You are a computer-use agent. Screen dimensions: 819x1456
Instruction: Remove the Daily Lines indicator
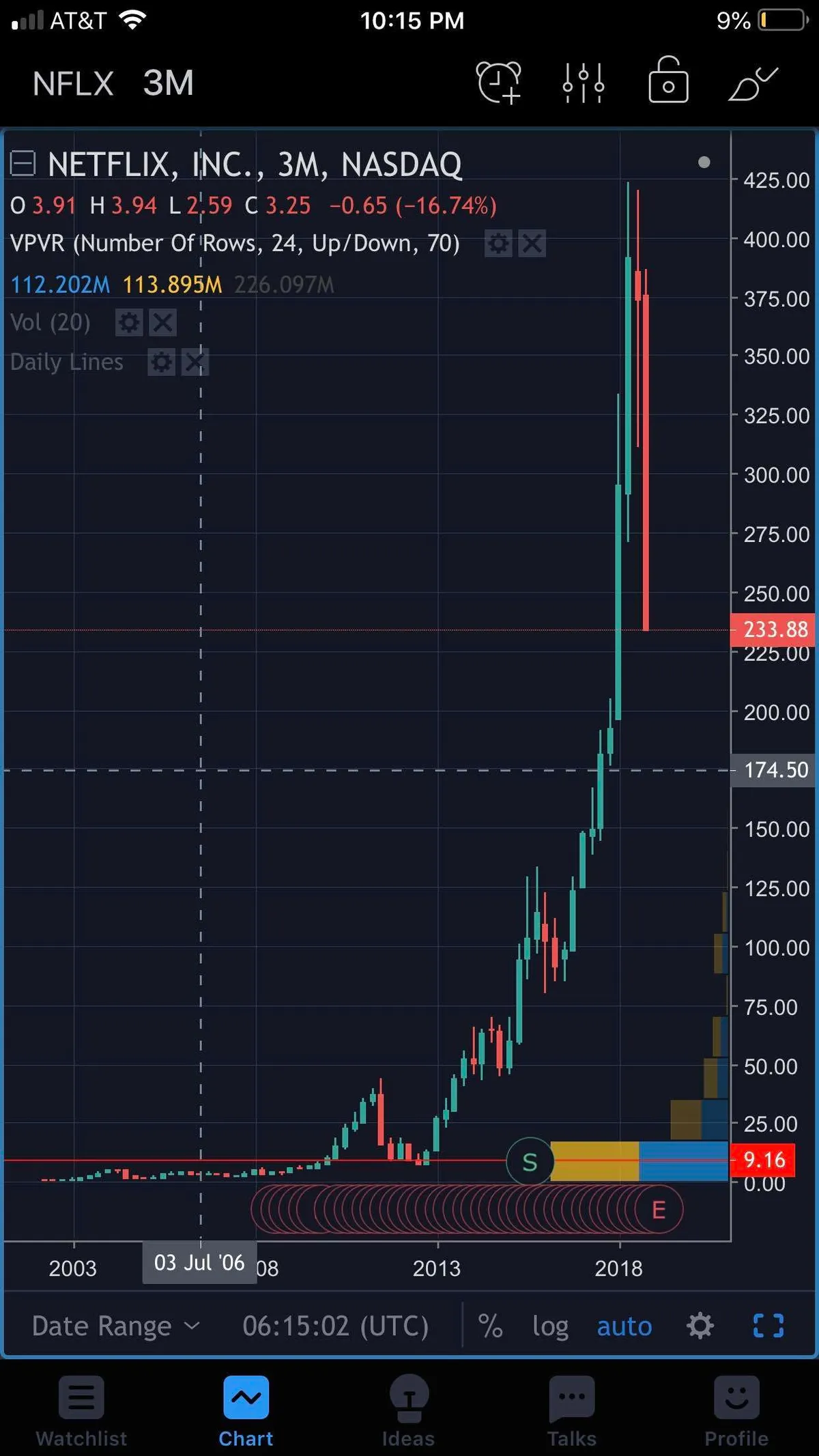[195, 362]
